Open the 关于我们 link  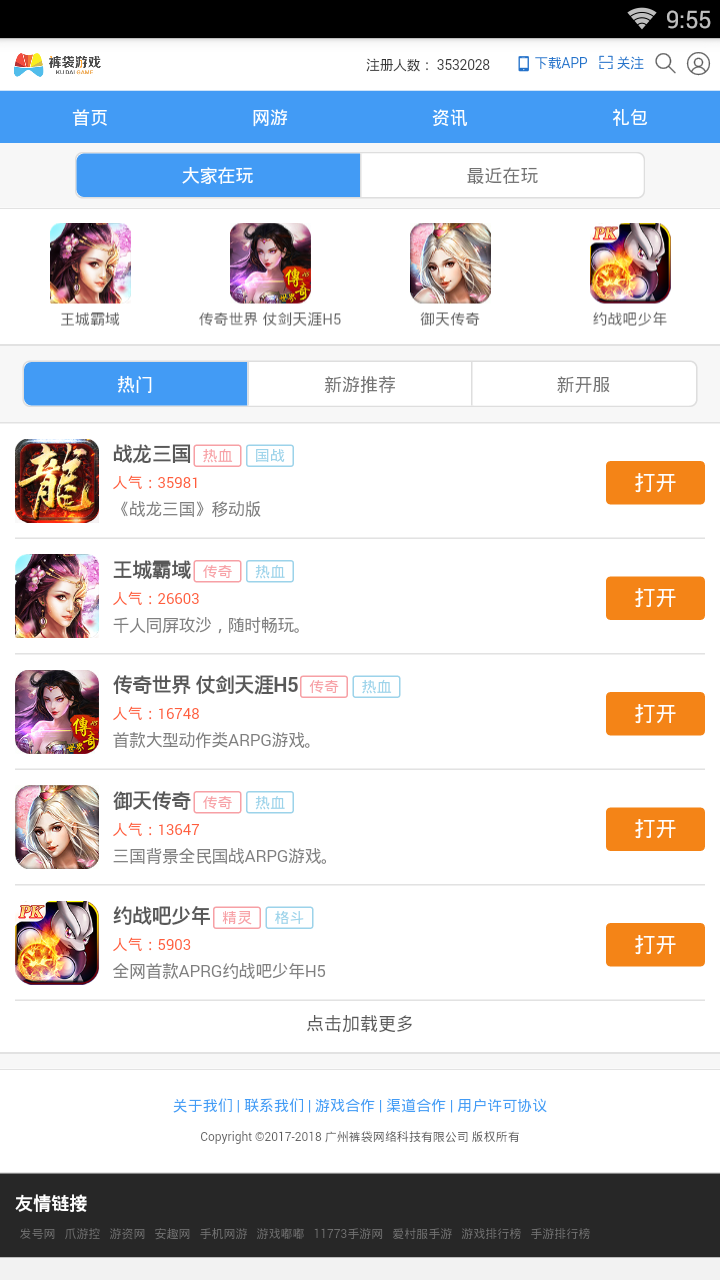click(x=203, y=1106)
